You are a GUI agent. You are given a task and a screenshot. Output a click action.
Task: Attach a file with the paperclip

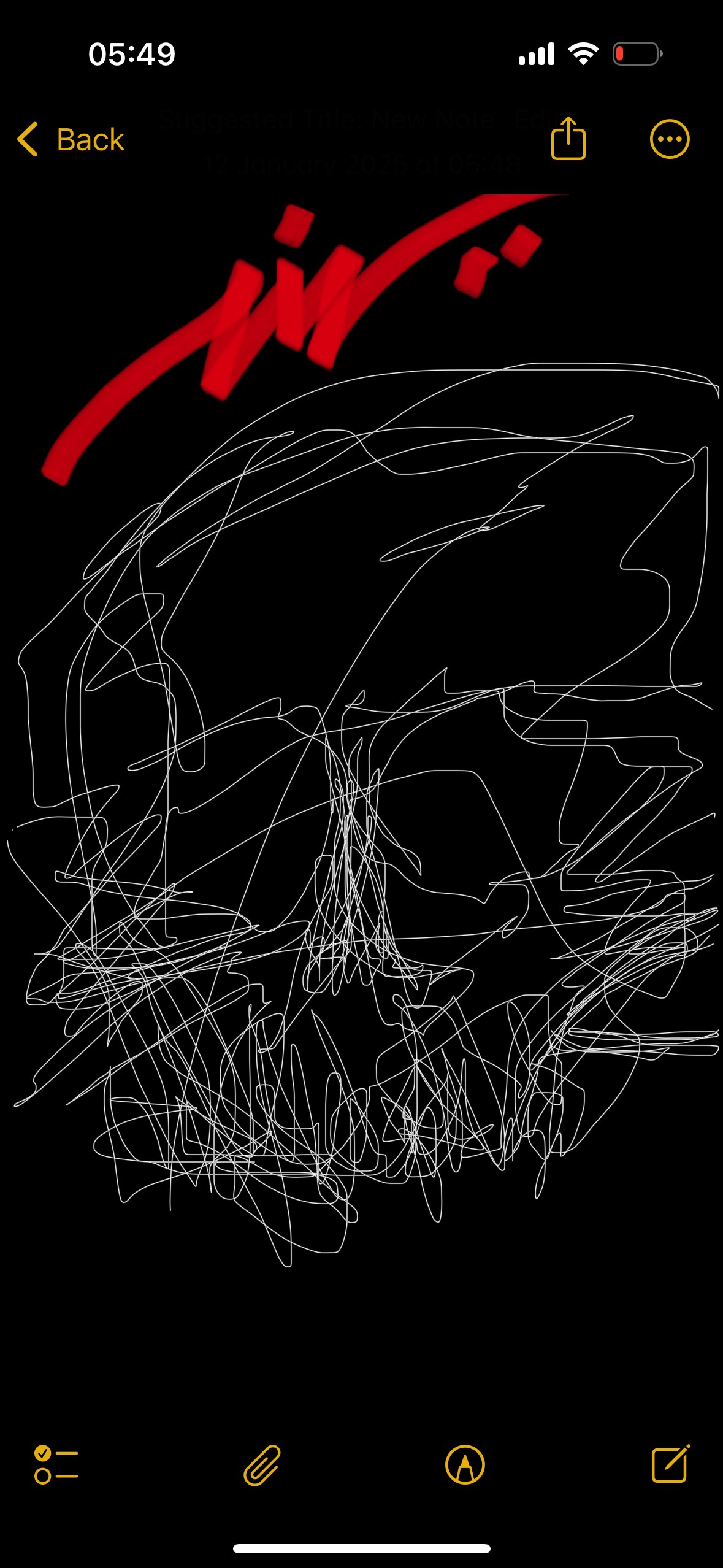262,1465
